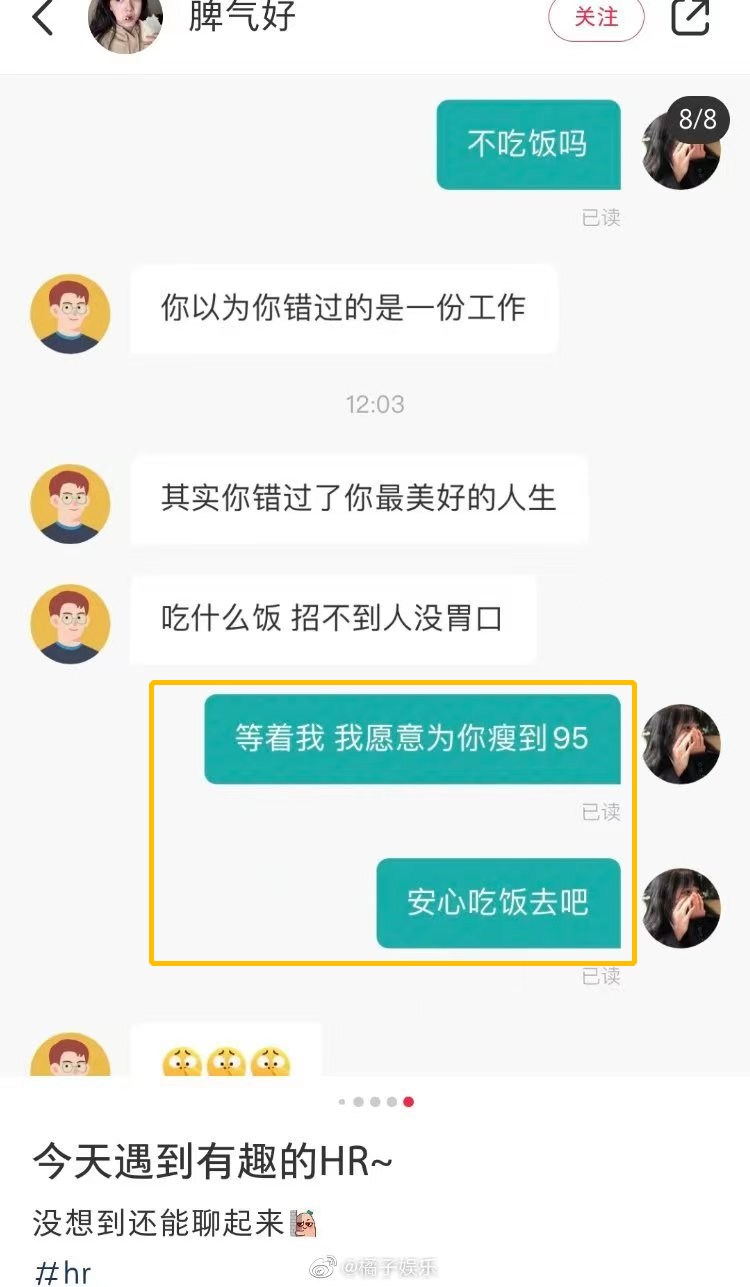750x1287 pixels.
Task: Follow the author with 关注 button
Action: coord(596,18)
